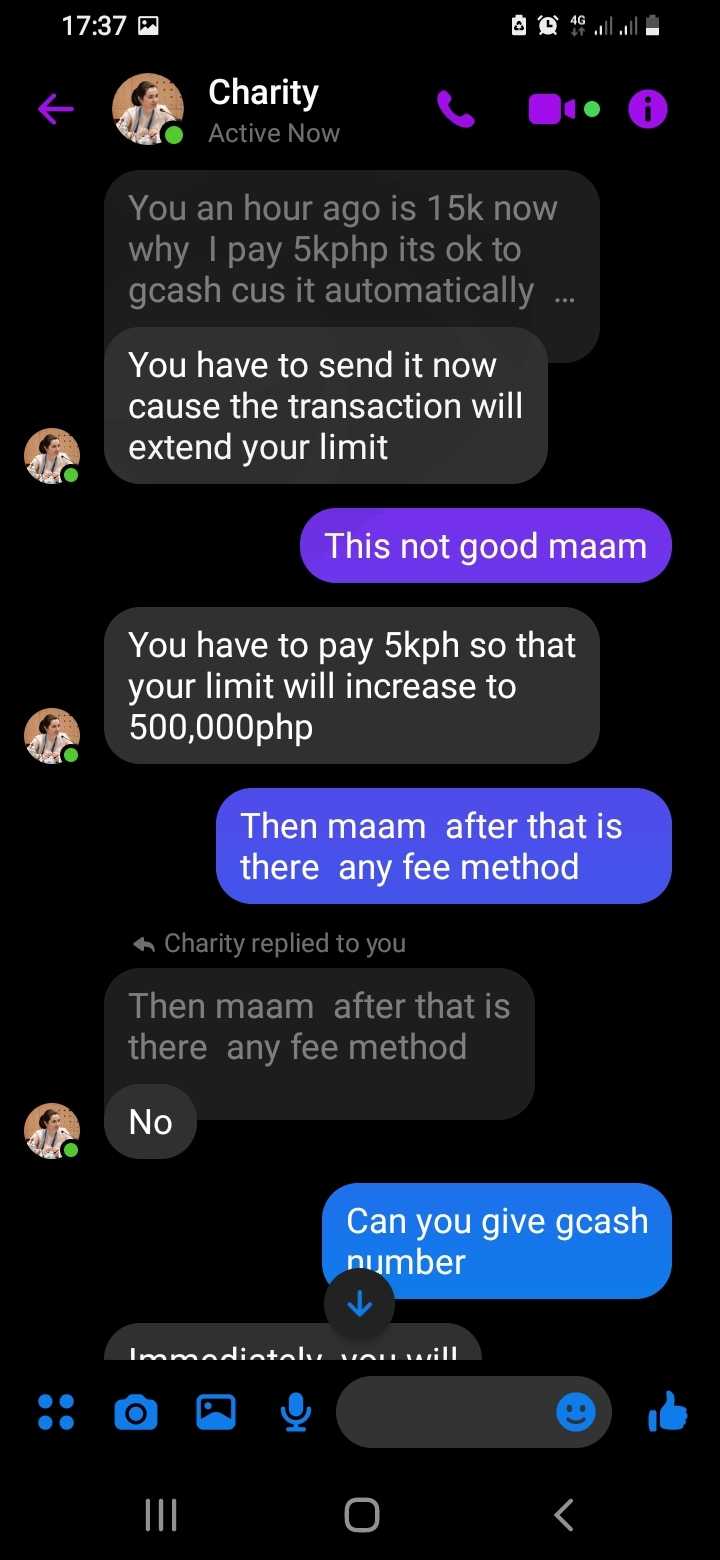
Task: Open camera to take a photo
Action: (x=136, y=1412)
